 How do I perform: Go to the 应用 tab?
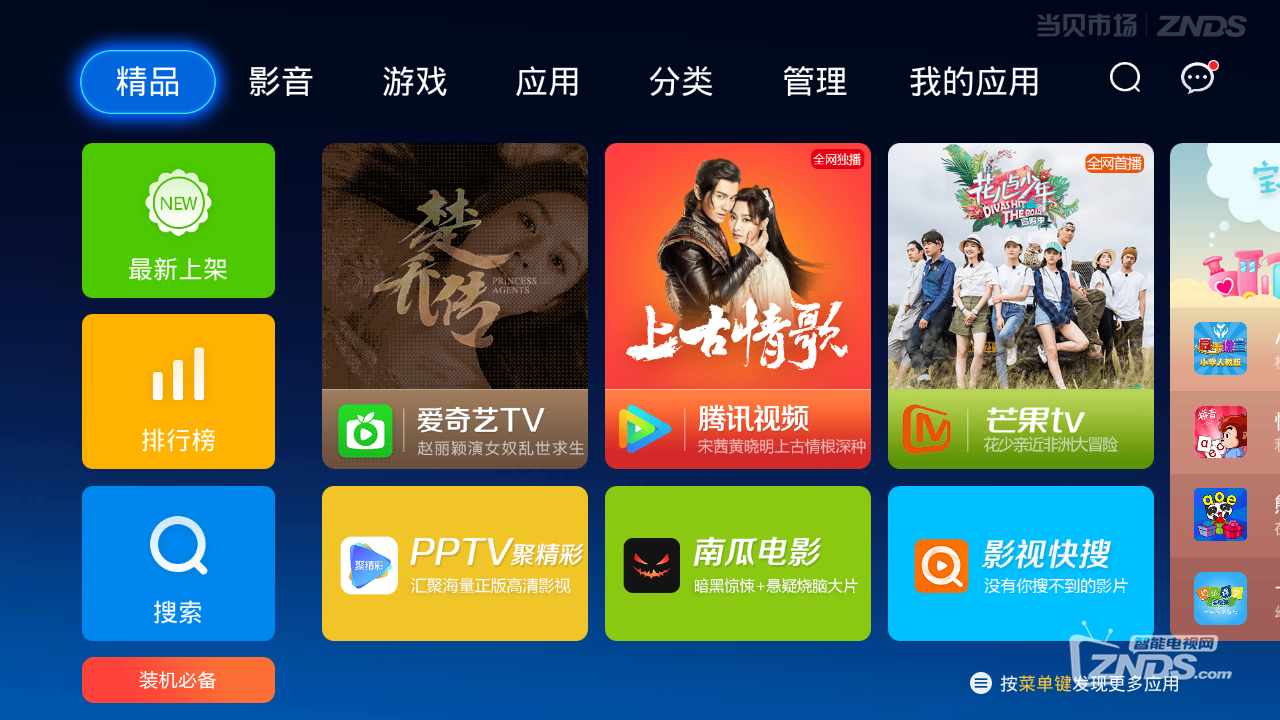[547, 82]
